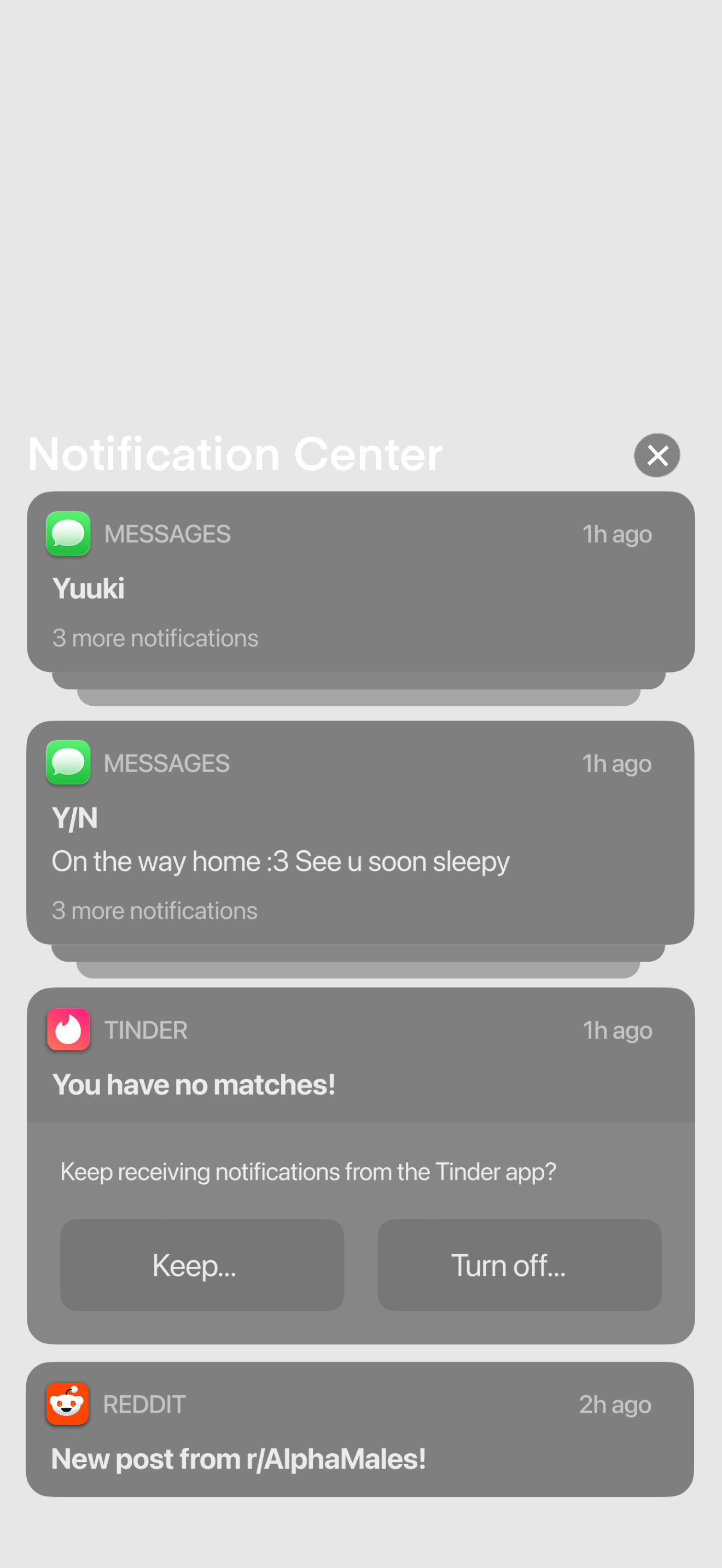Open the Tinder no matches notification

tap(194, 1084)
